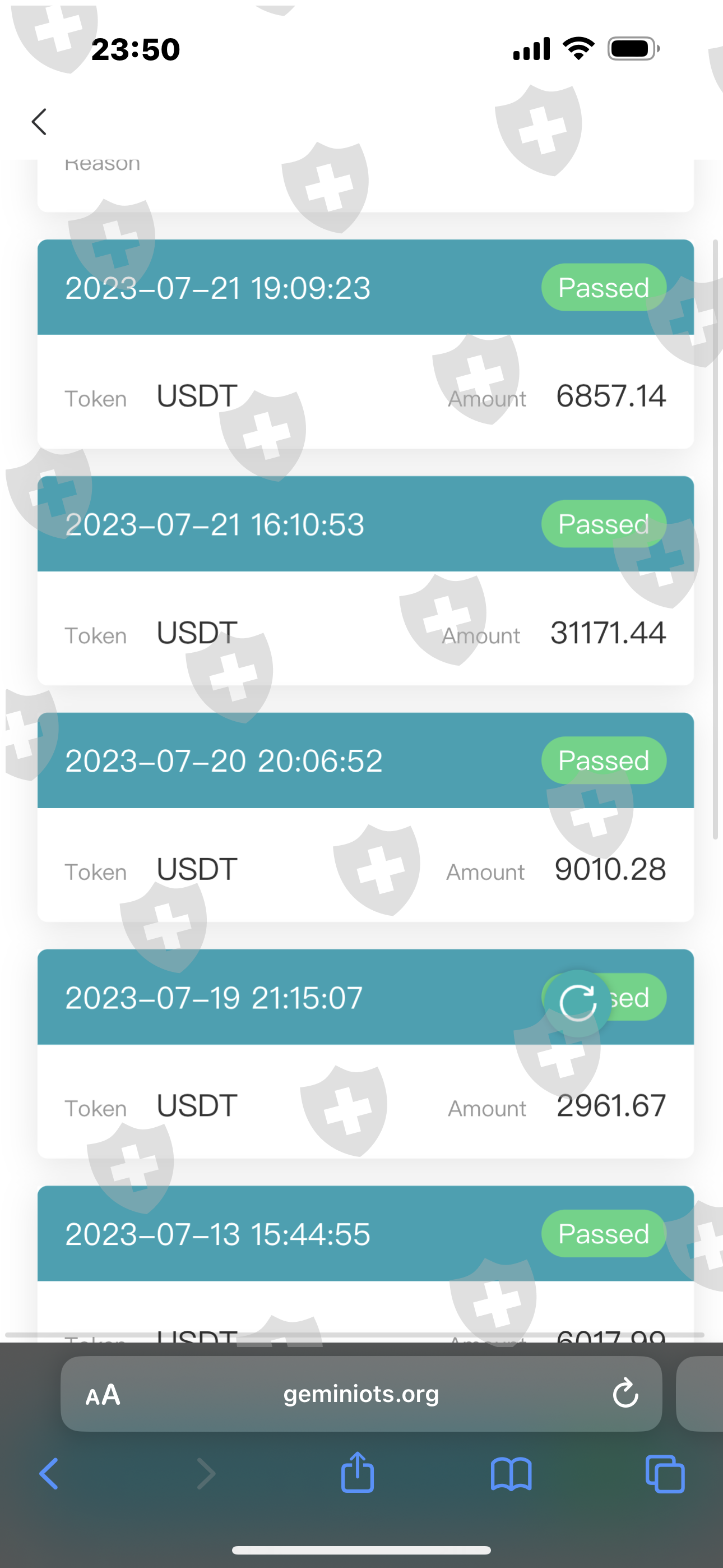723x1568 pixels.
Task: Tap the geminiots.org address bar
Action: (361, 1393)
